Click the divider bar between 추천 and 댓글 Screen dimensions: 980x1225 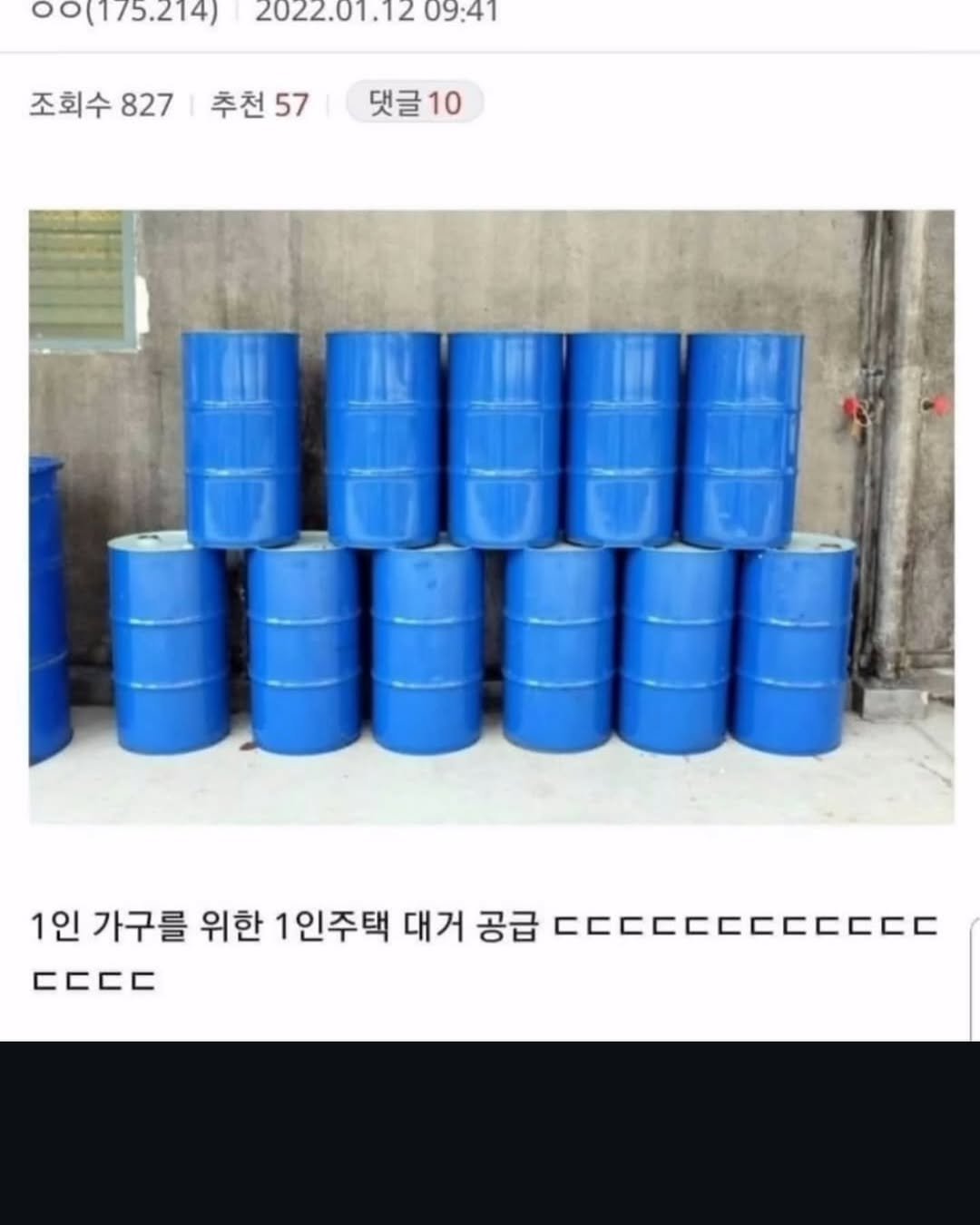coord(326,103)
